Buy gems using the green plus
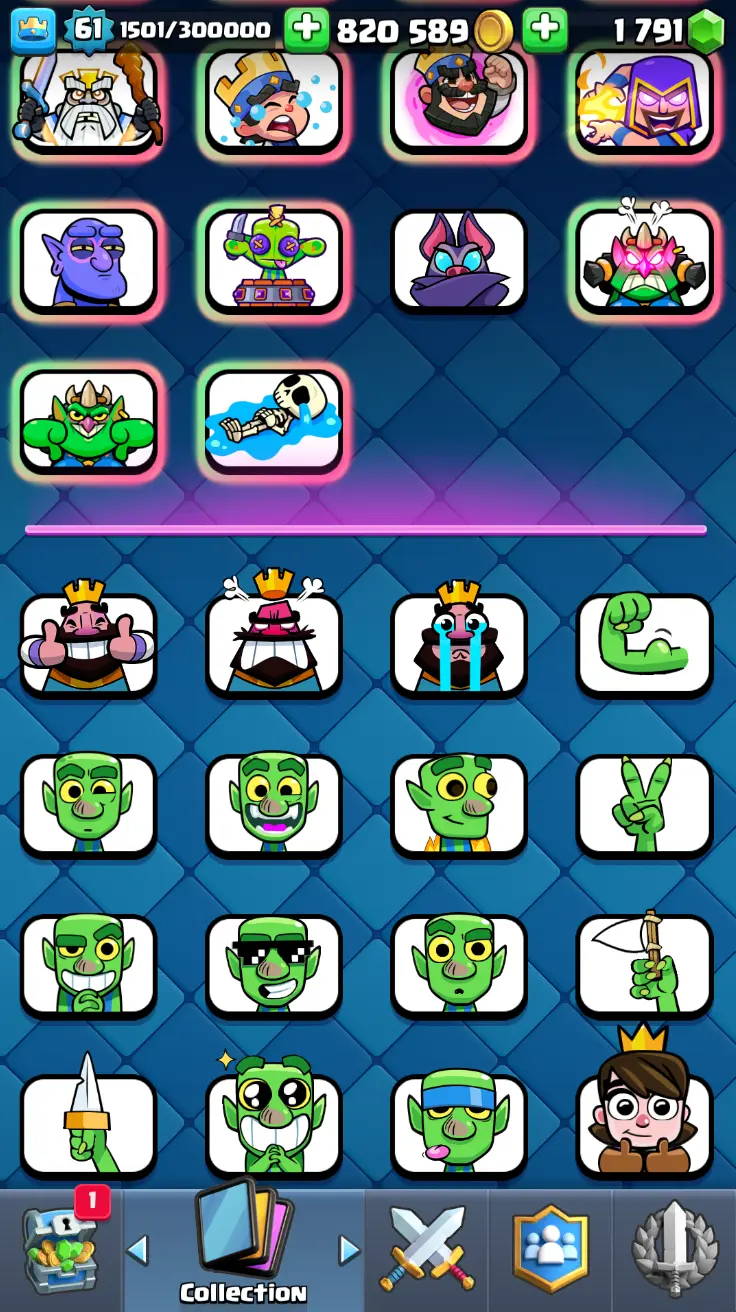The image size is (736, 1312). click(x=545, y=31)
